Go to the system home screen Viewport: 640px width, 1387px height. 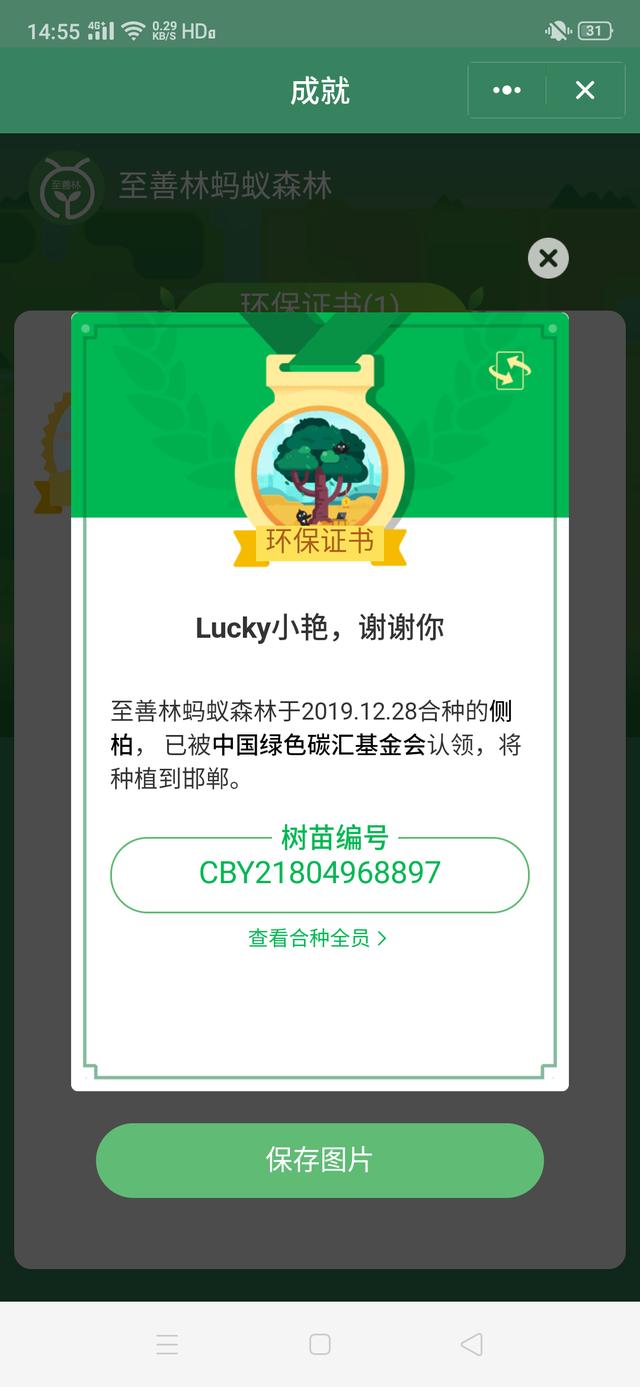click(x=320, y=1344)
